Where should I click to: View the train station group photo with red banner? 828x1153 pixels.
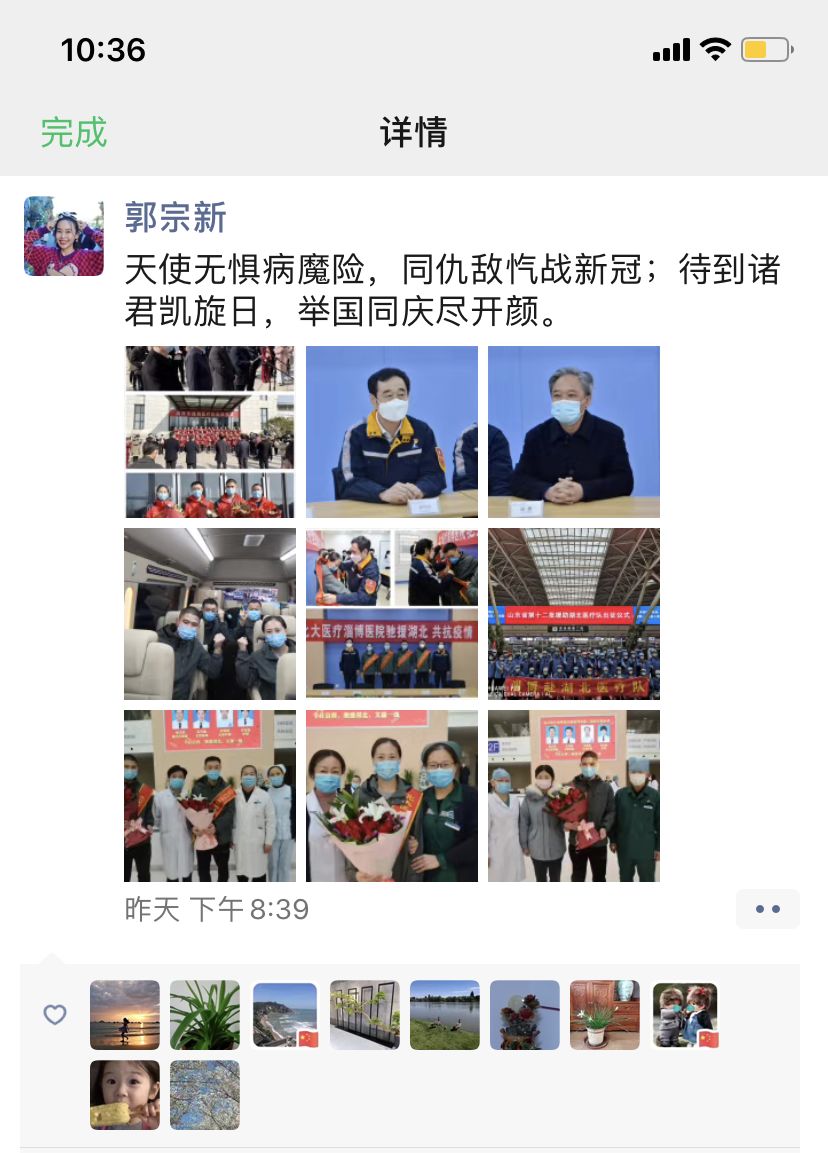[x=574, y=614]
